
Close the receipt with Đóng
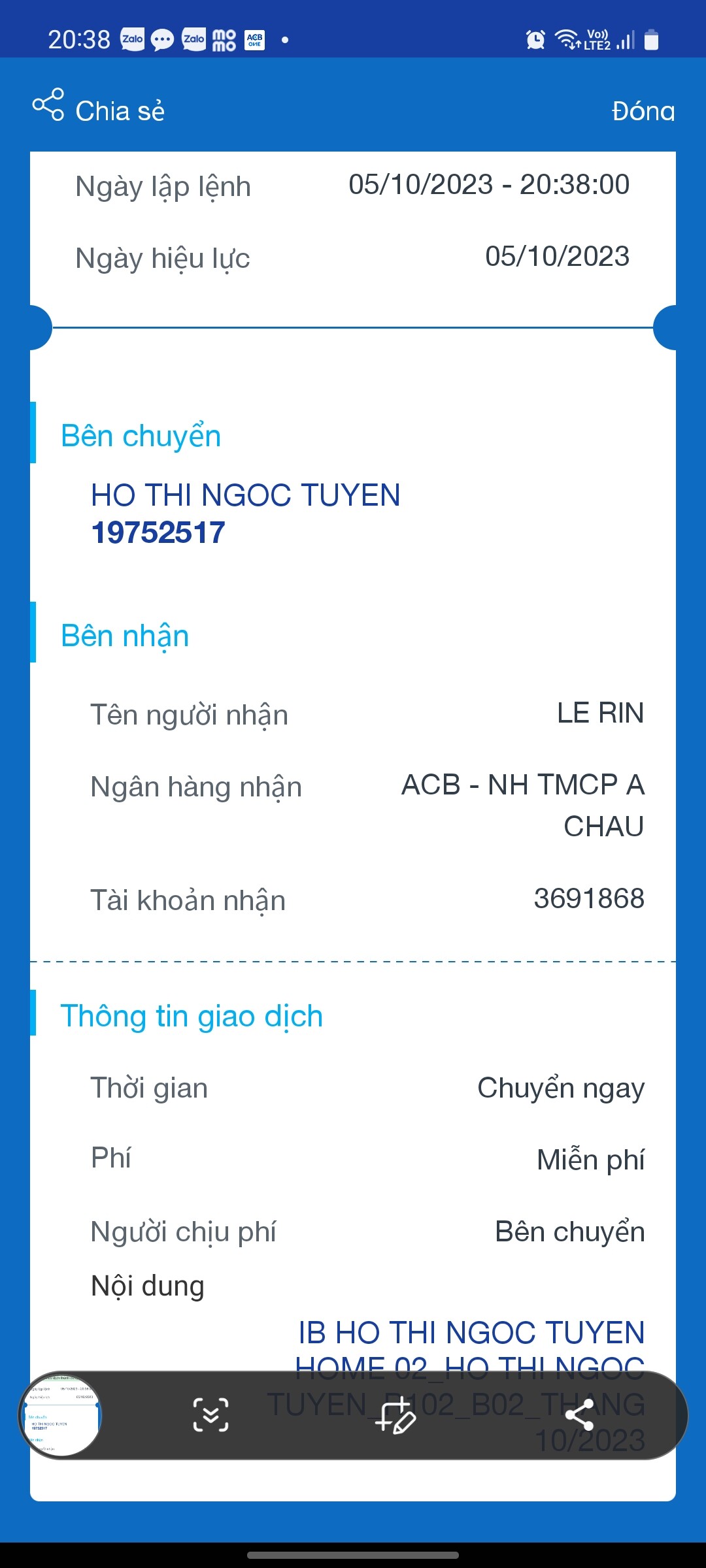coord(642,111)
